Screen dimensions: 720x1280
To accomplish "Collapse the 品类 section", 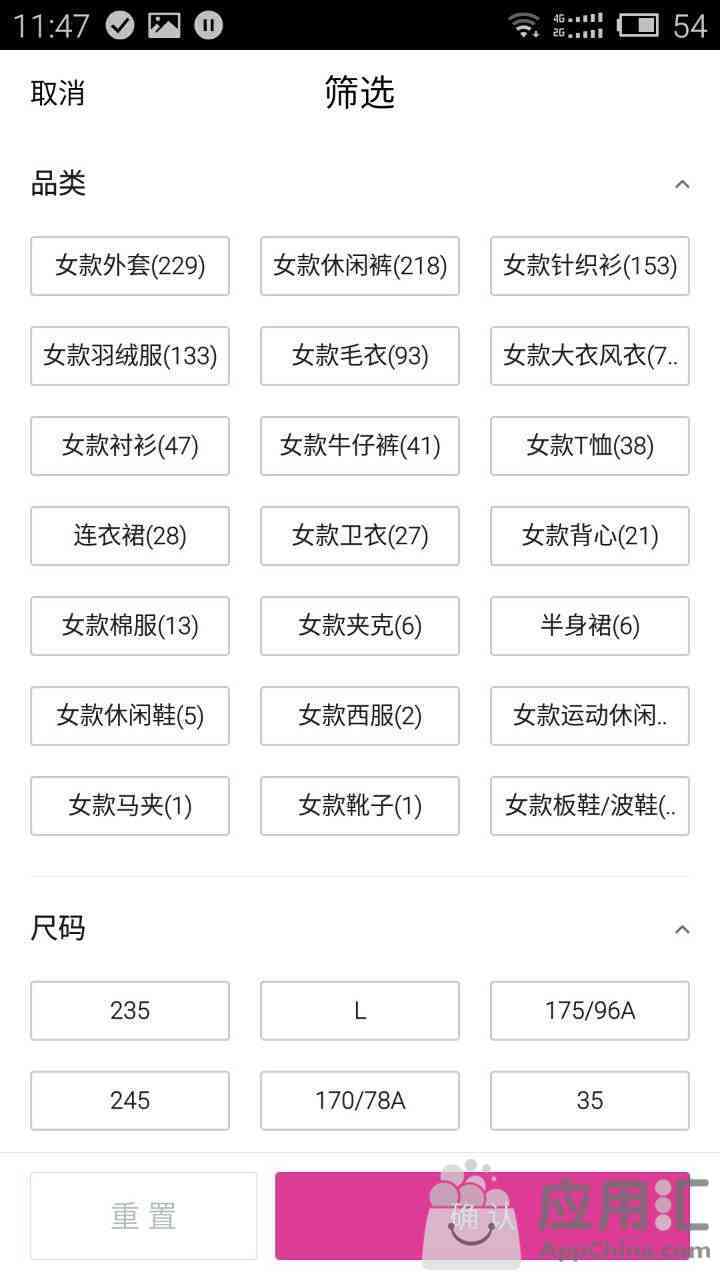I will coord(682,184).
